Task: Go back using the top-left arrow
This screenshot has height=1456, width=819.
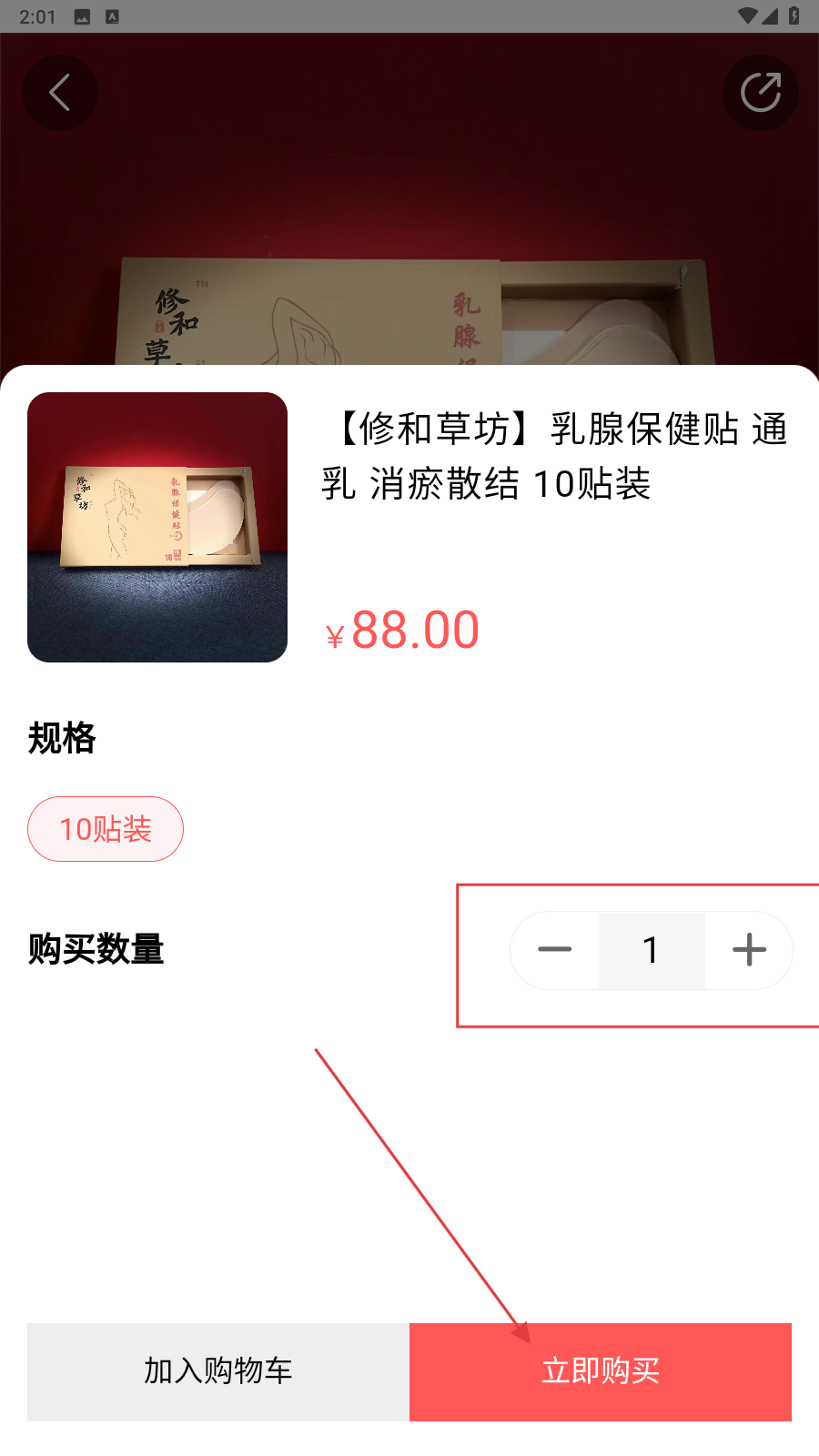Action: 60,93
